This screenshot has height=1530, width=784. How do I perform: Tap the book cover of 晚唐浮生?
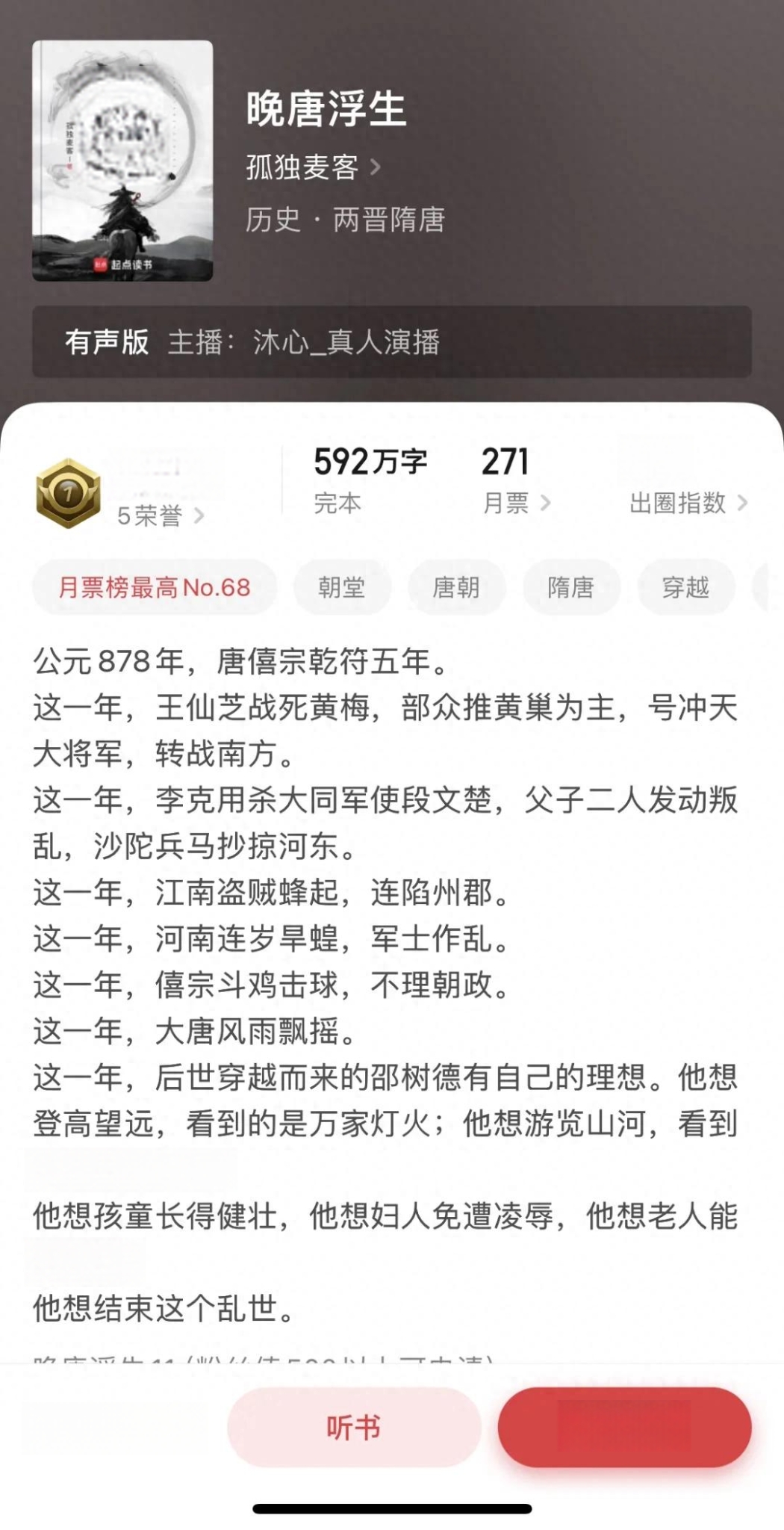click(x=122, y=161)
